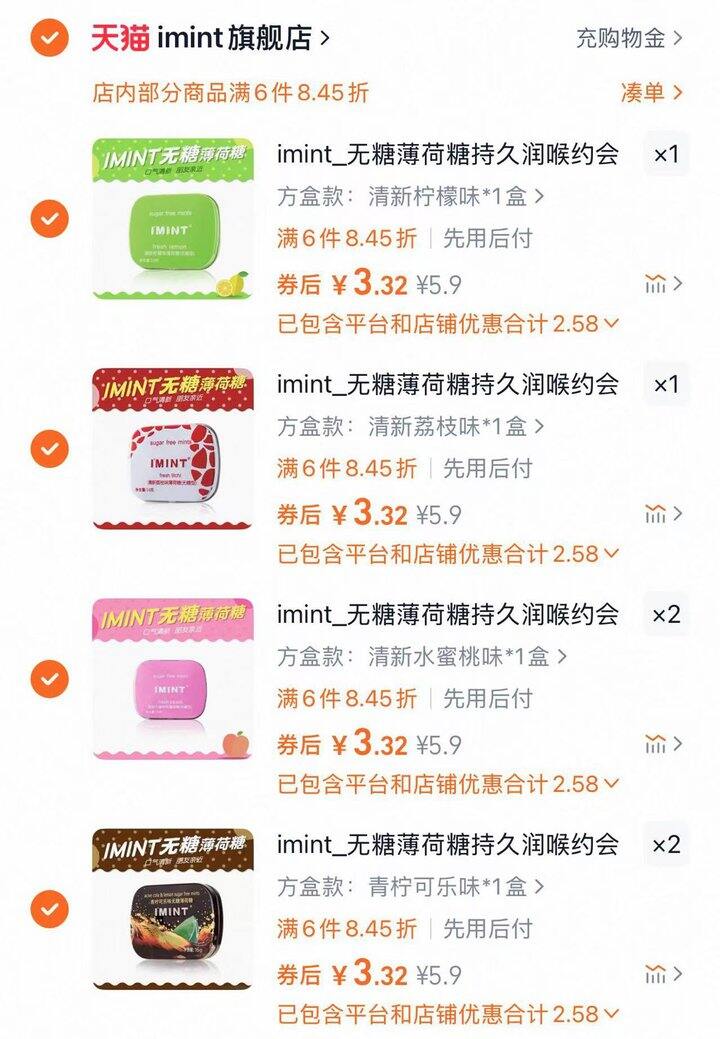Open 充购物金 top-up option
Image resolution: width=720 pixels, height=1039 pixels.
coord(629,39)
